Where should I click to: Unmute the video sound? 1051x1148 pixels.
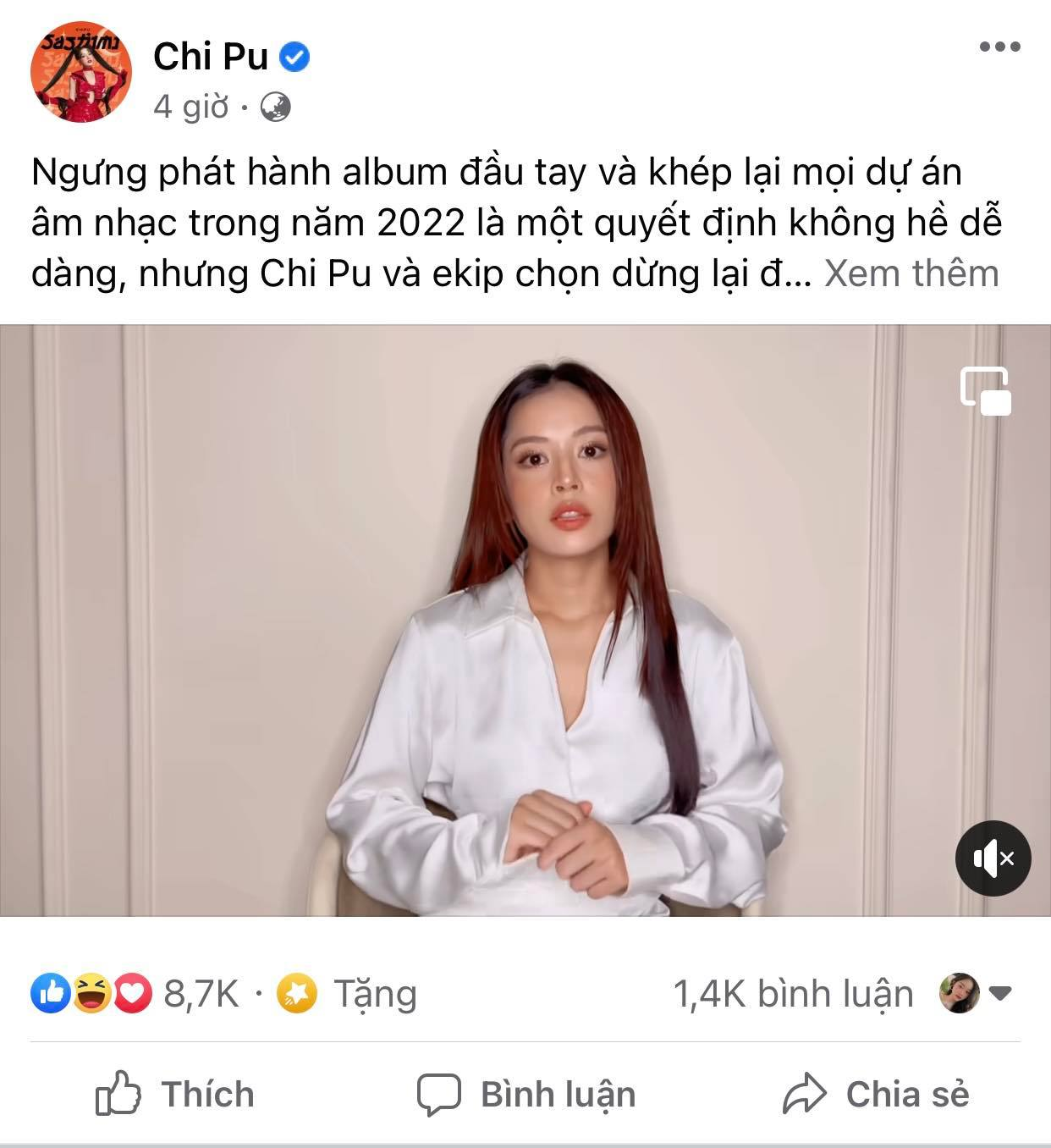click(993, 858)
